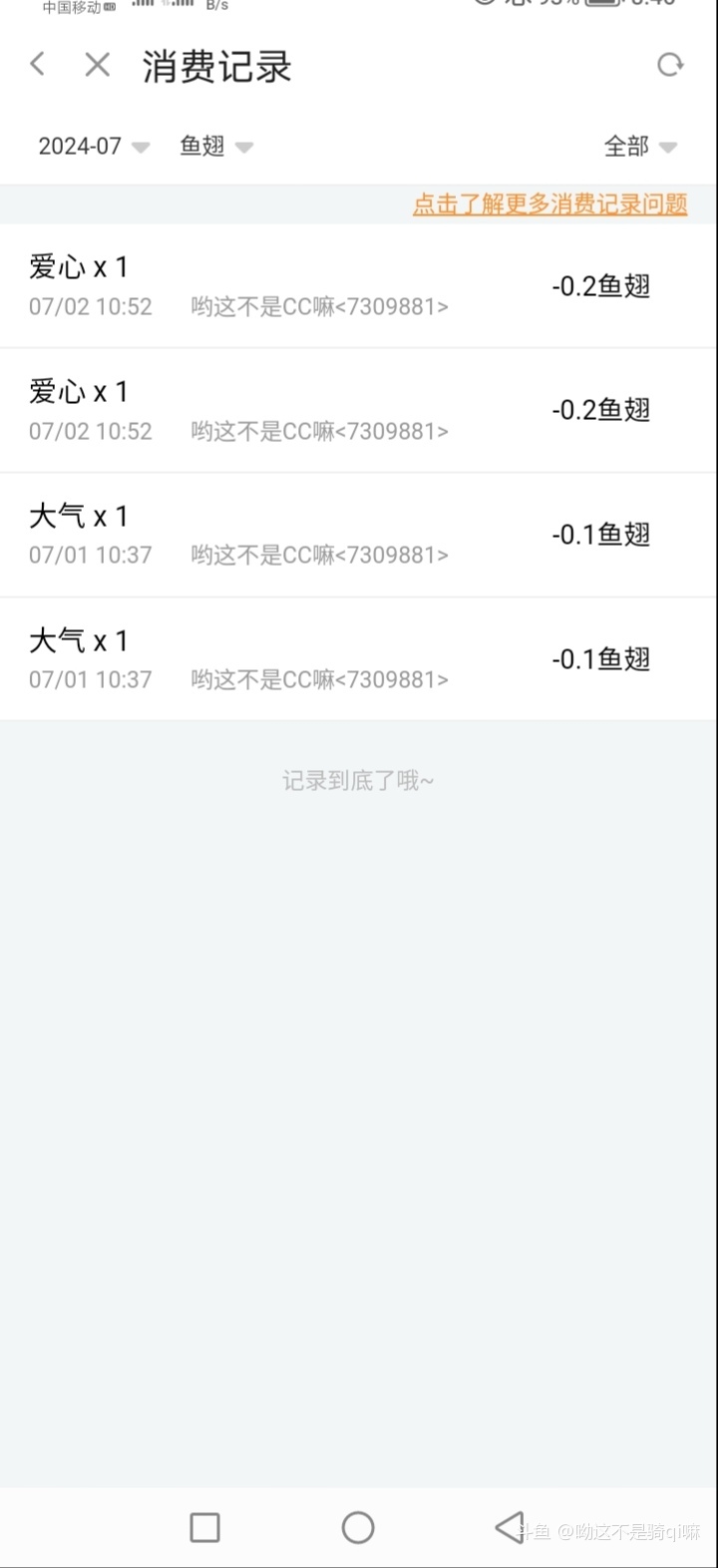
Task: Go back using the header arrow
Action: (38, 66)
